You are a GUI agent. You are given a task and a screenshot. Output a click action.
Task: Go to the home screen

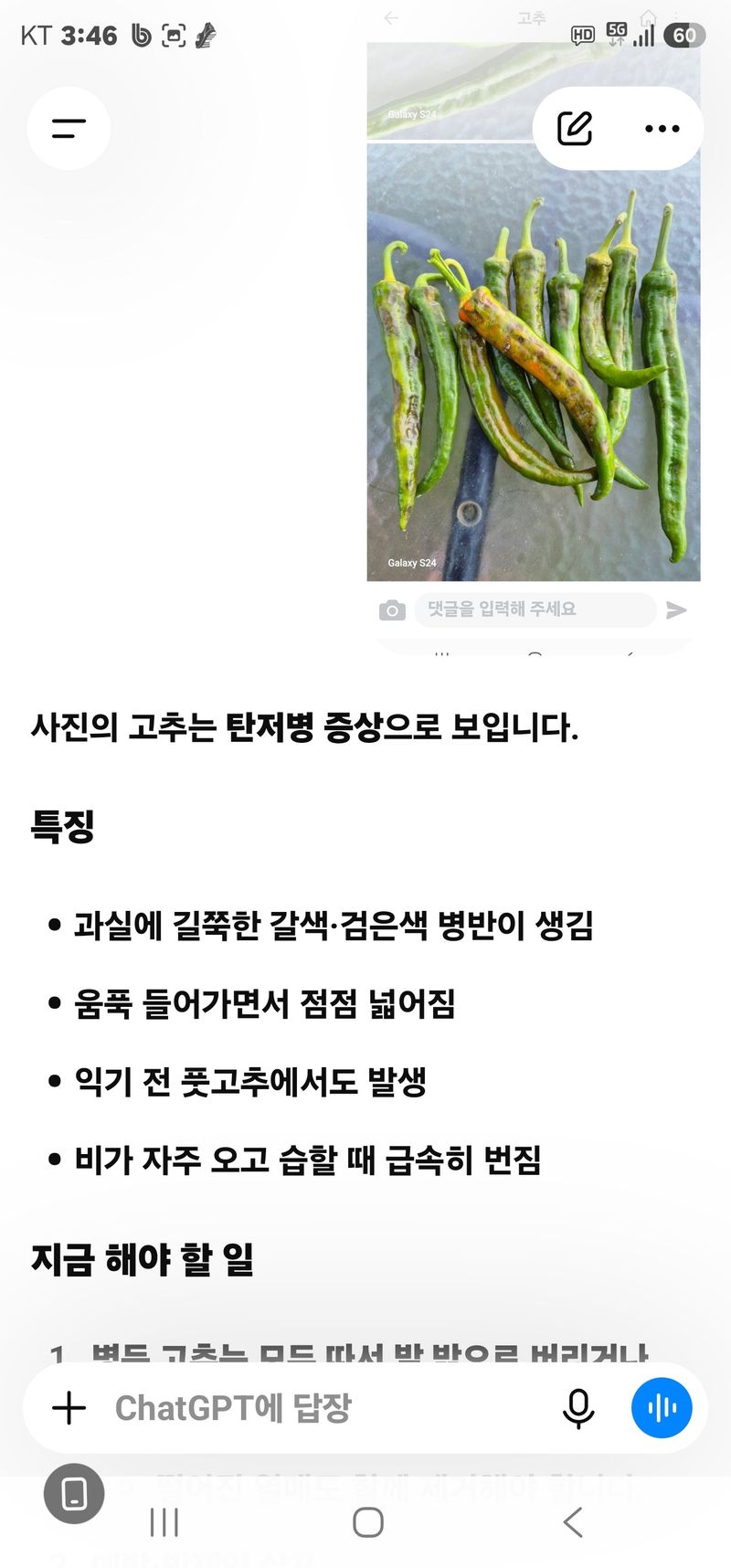(x=368, y=1522)
